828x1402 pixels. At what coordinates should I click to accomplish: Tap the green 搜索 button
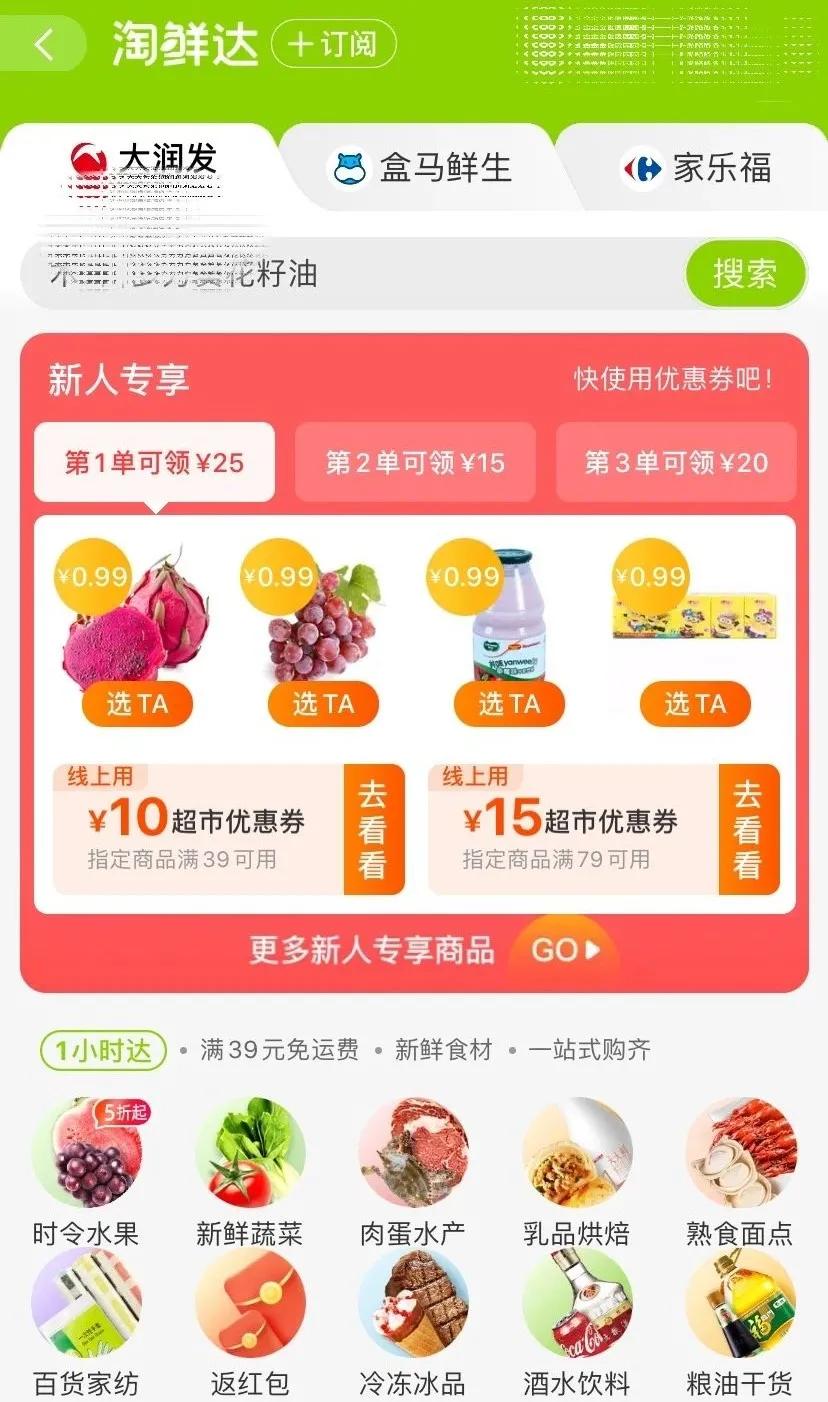tap(744, 274)
